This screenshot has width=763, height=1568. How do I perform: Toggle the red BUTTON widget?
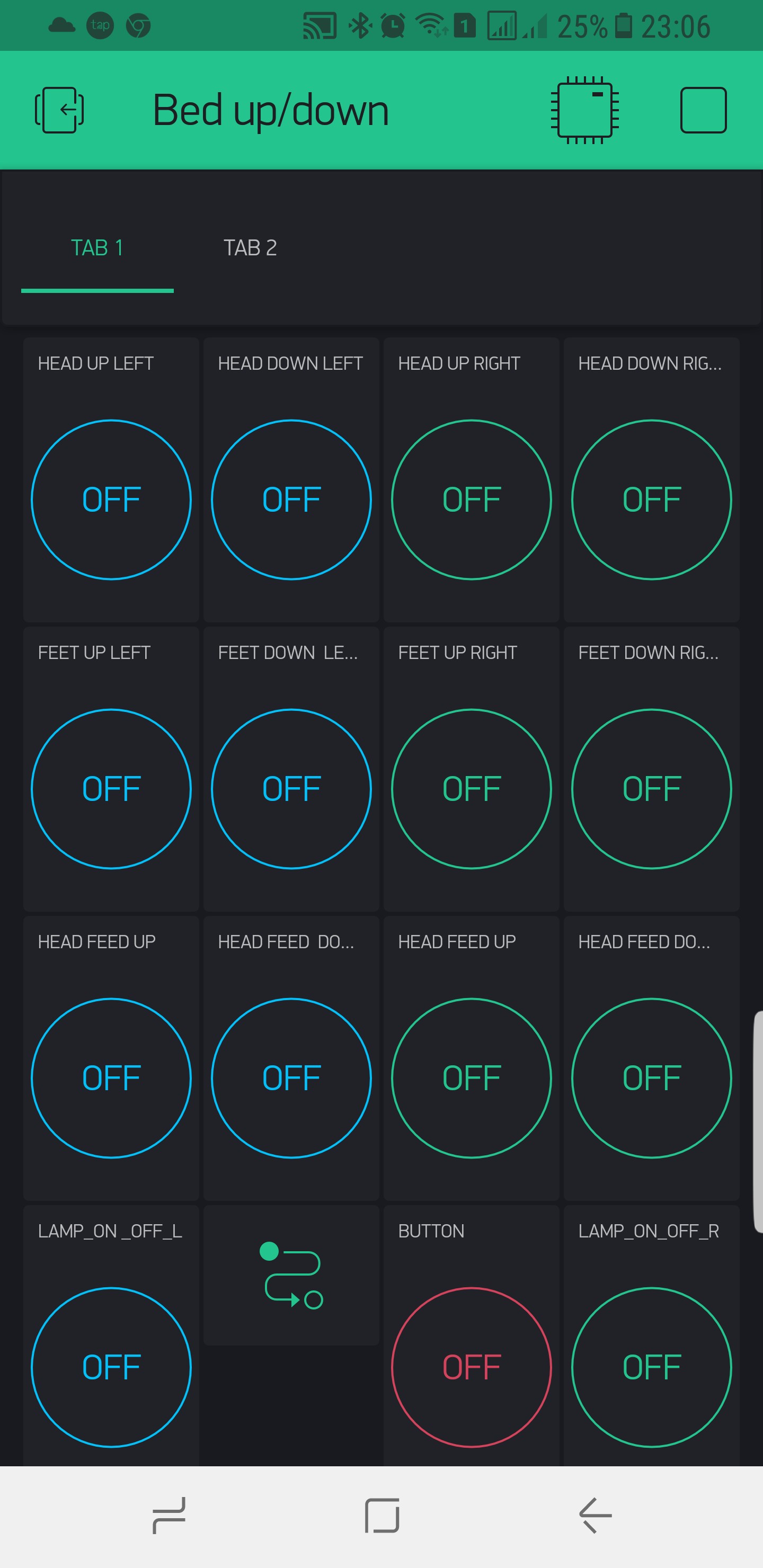(472, 1367)
